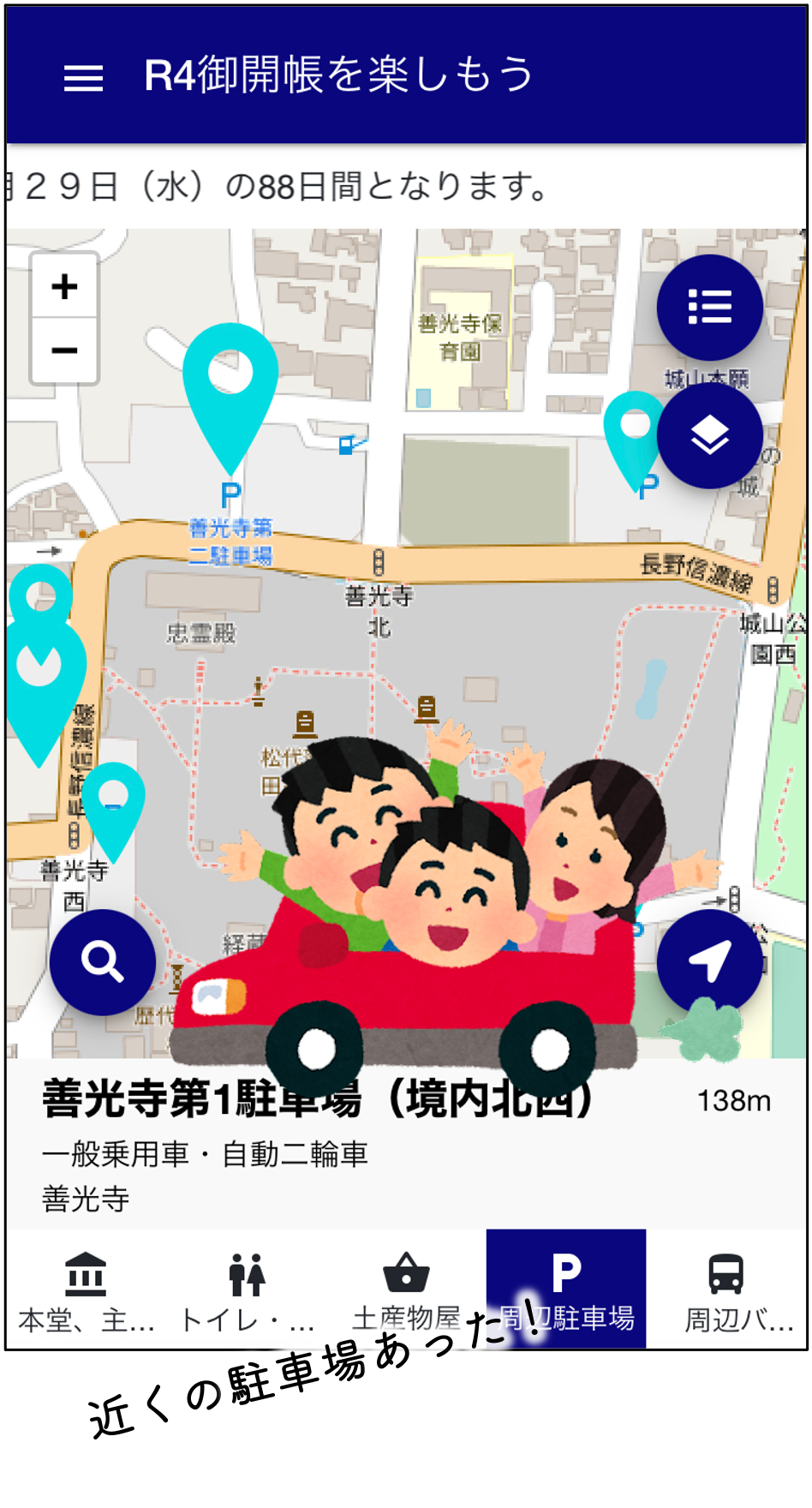Switch to the 本堂 temple hall tab
Image resolution: width=812 pixels, height=1508 pixels.
86,1288
